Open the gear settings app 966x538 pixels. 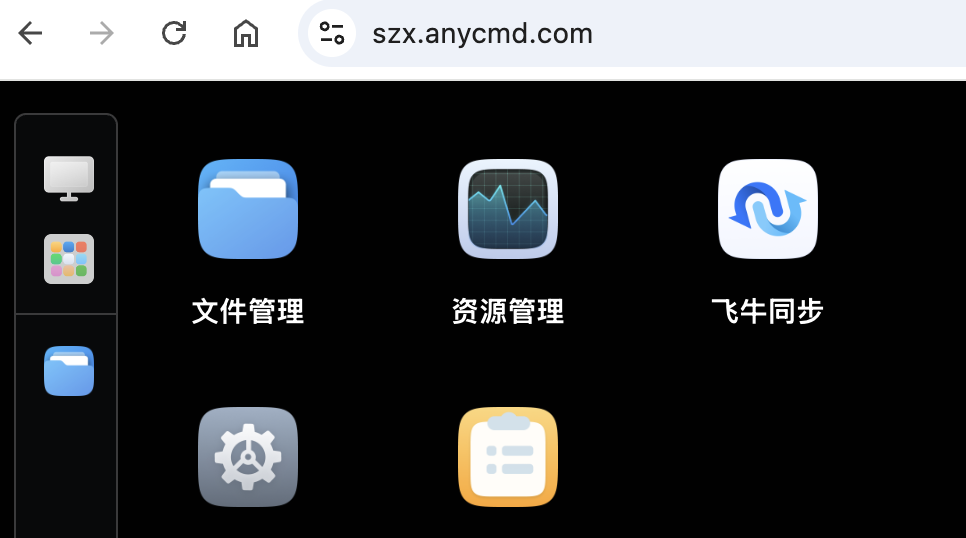248,457
